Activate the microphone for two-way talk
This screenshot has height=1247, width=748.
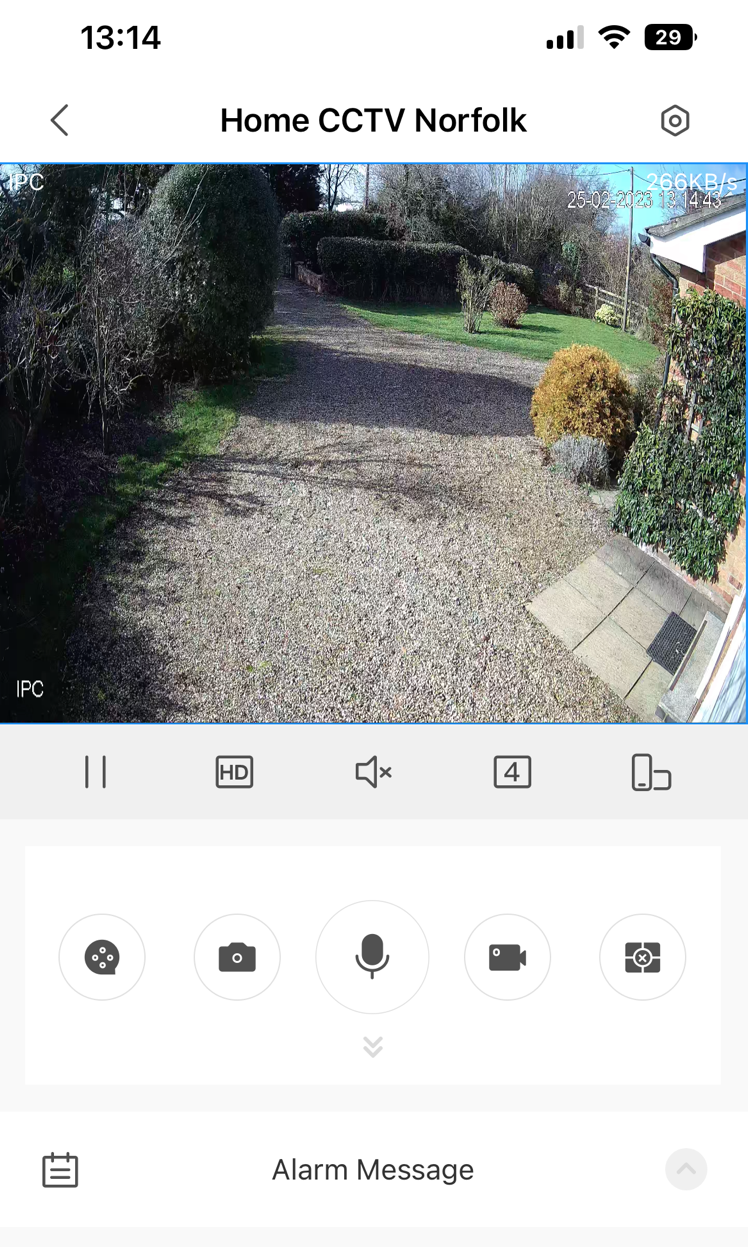click(x=372, y=957)
